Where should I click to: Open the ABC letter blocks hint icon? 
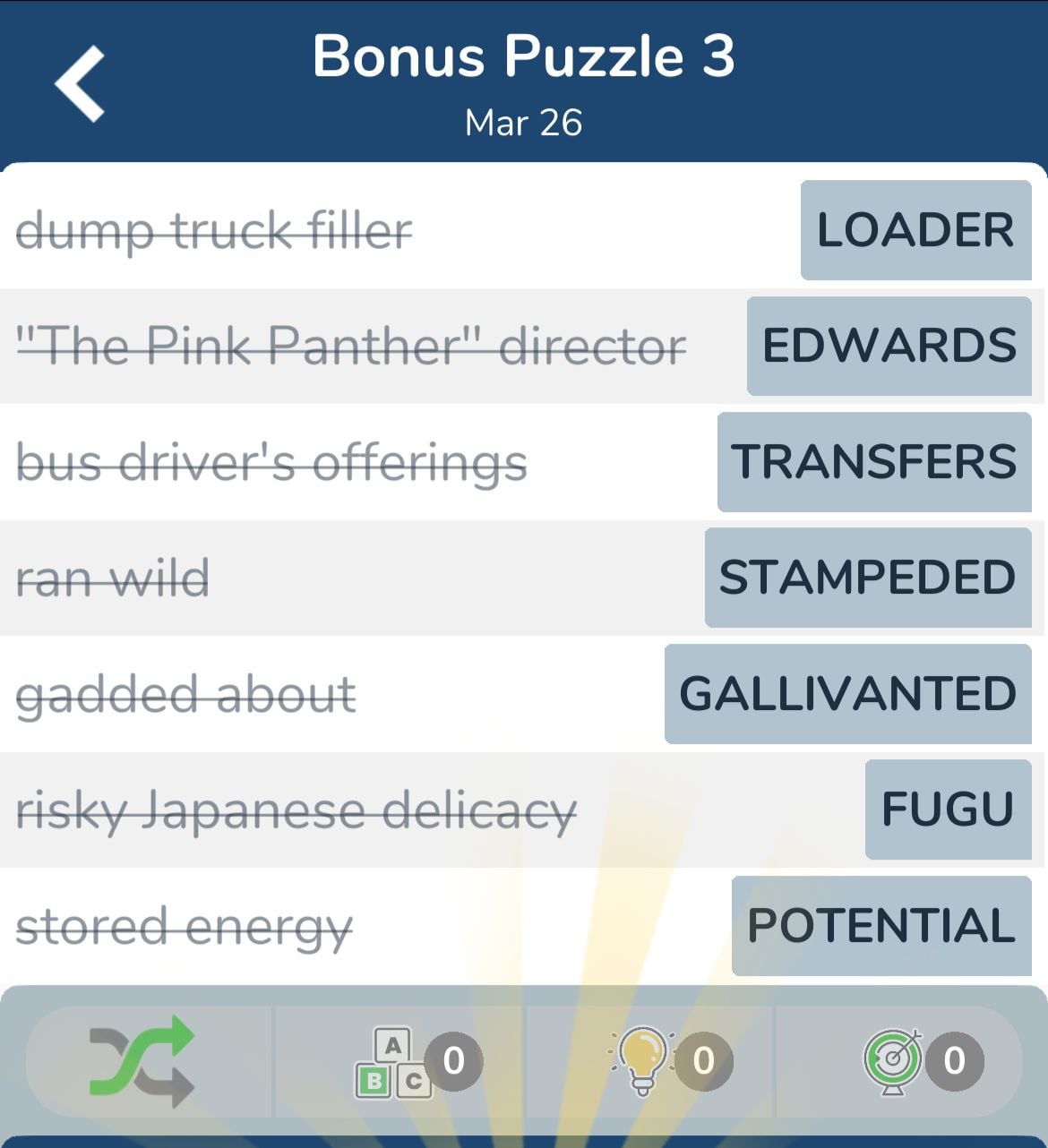tap(397, 1059)
